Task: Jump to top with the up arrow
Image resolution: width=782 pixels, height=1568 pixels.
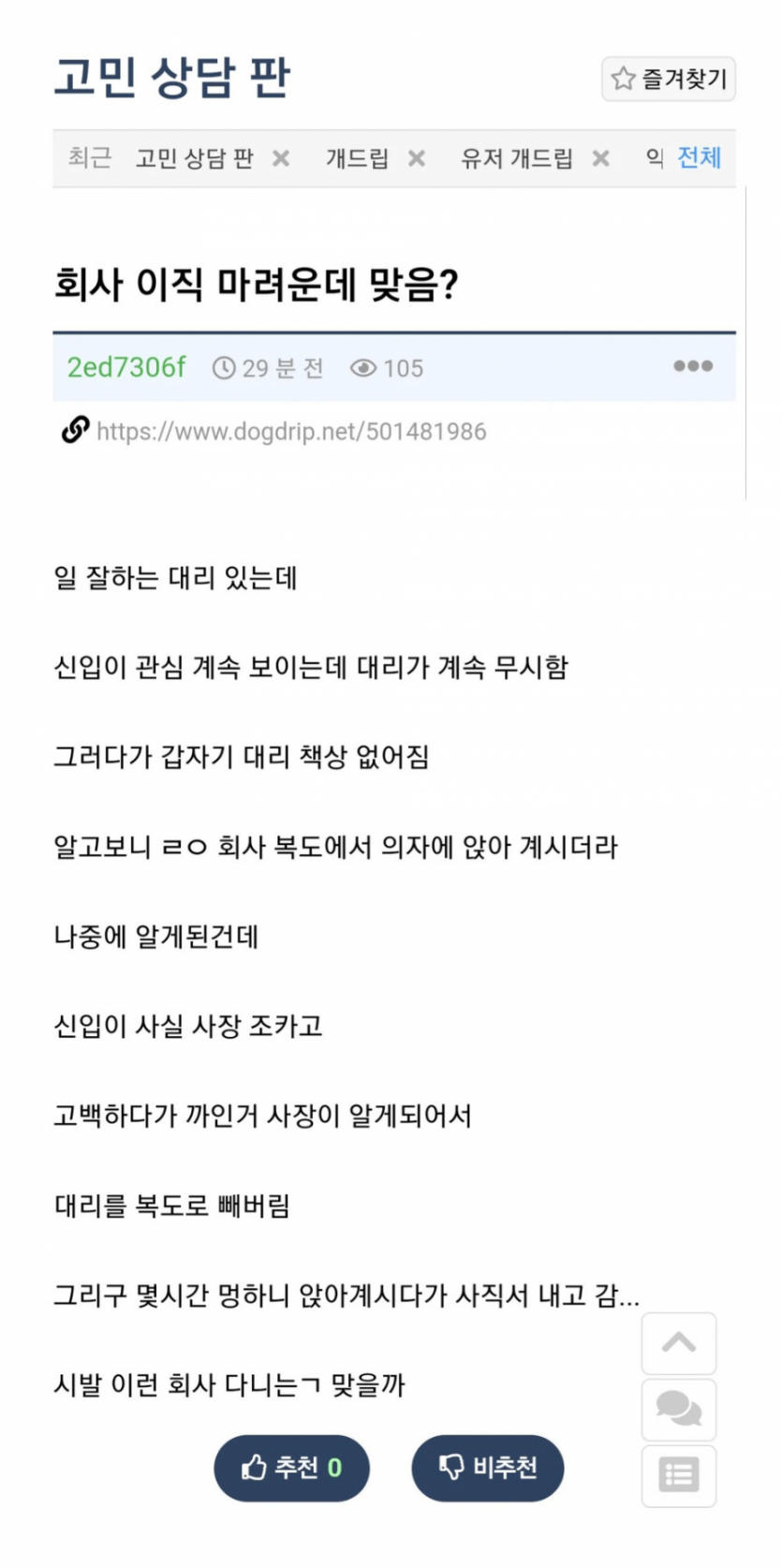Action: (x=679, y=1343)
